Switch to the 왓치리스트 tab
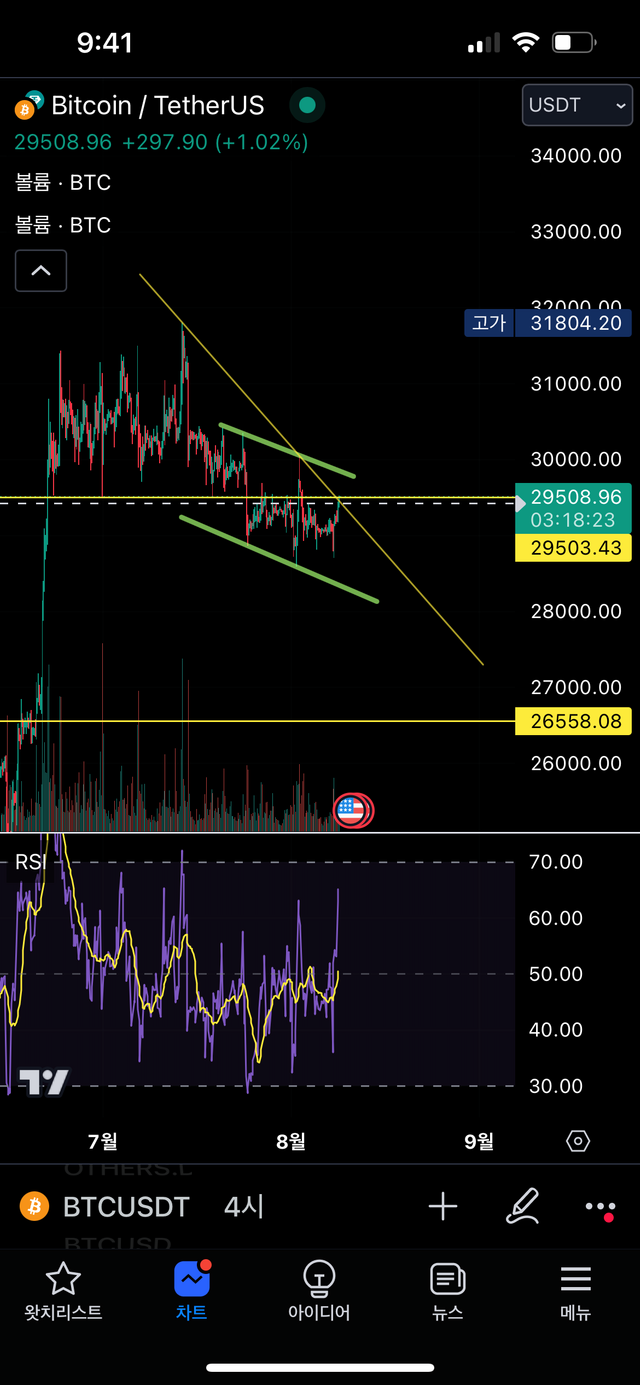 63,1291
